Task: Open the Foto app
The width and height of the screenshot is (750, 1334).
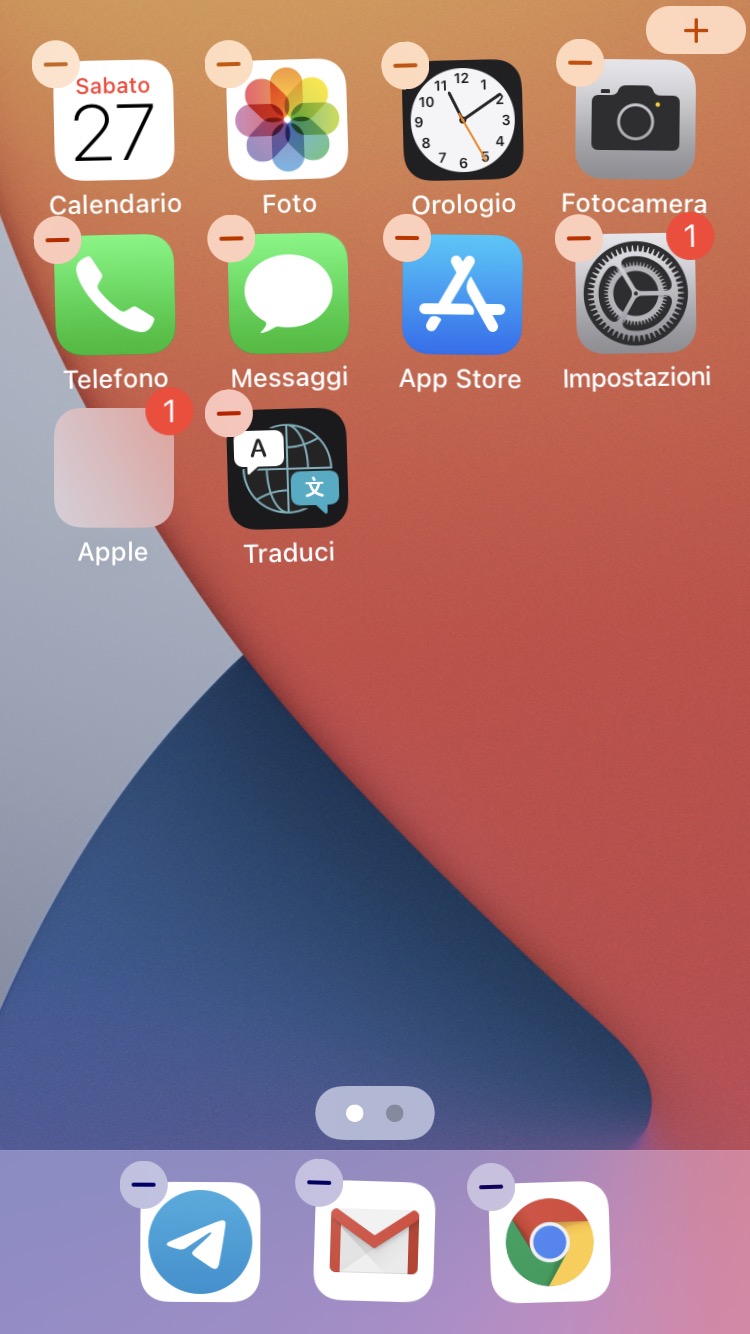Action: [287, 120]
